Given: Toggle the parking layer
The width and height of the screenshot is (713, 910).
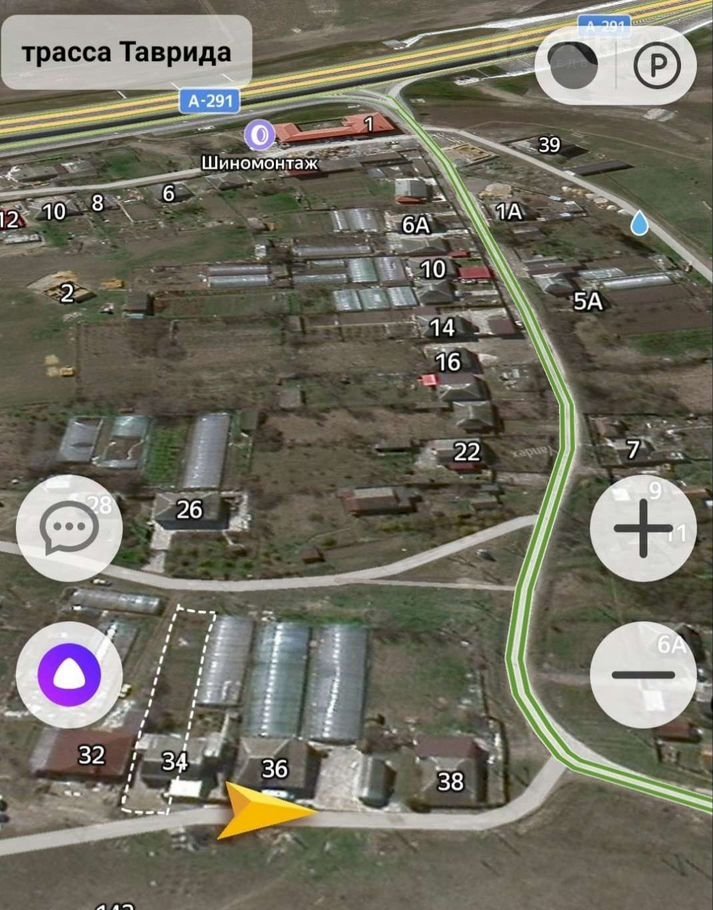Looking at the screenshot, I should pos(657,67).
